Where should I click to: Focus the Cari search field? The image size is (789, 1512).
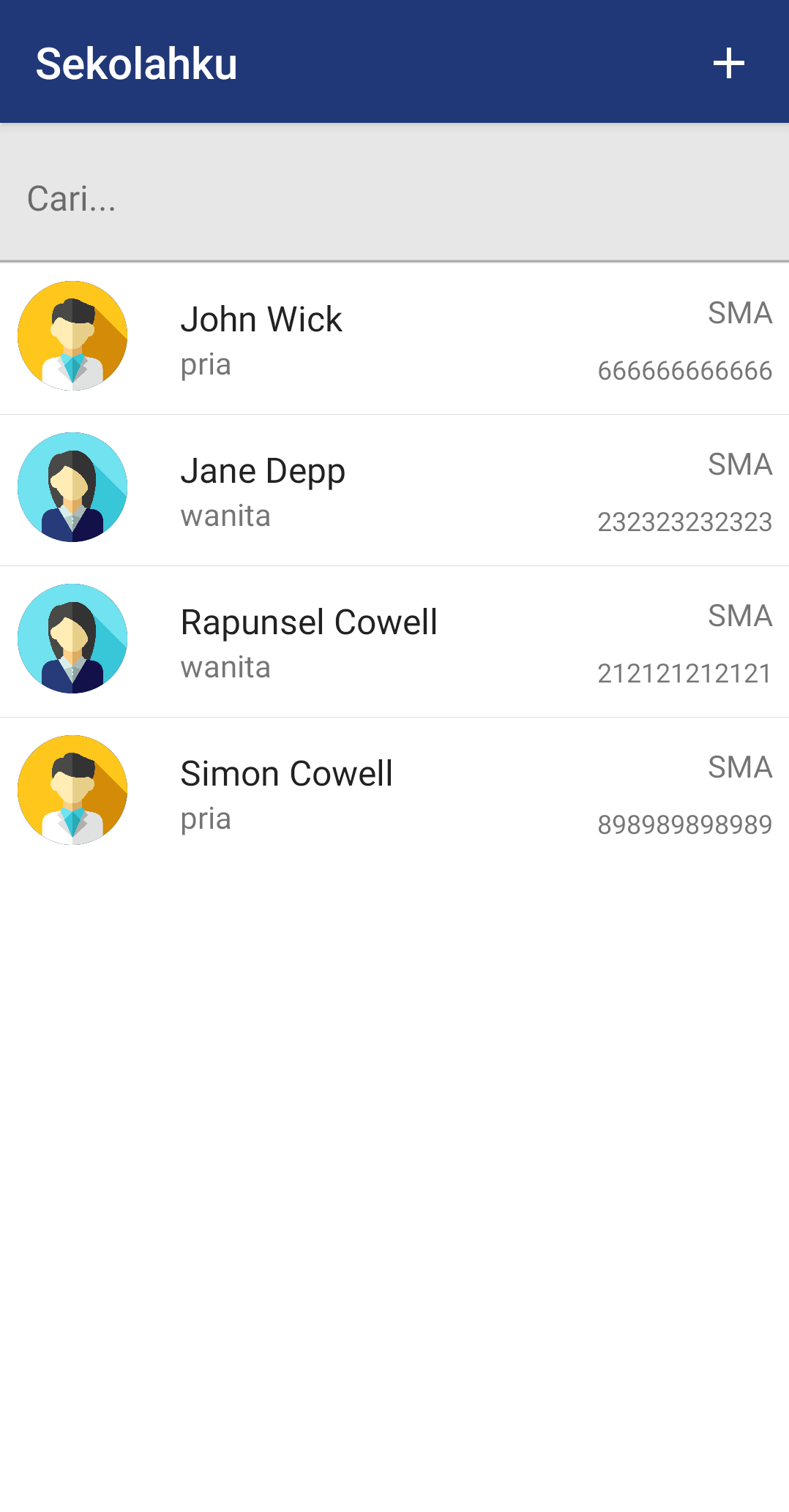click(x=394, y=198)
